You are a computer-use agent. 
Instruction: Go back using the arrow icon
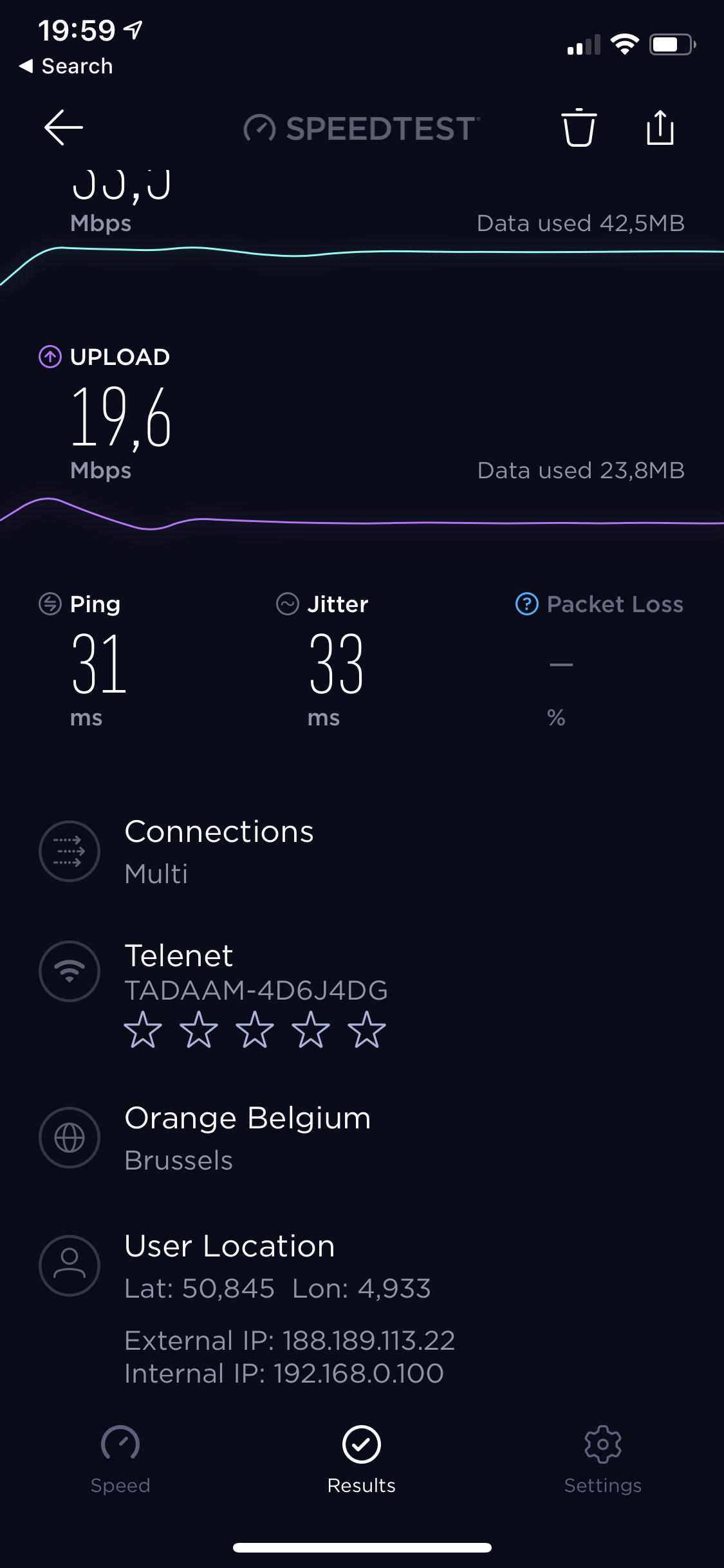(x=63, y=127)
